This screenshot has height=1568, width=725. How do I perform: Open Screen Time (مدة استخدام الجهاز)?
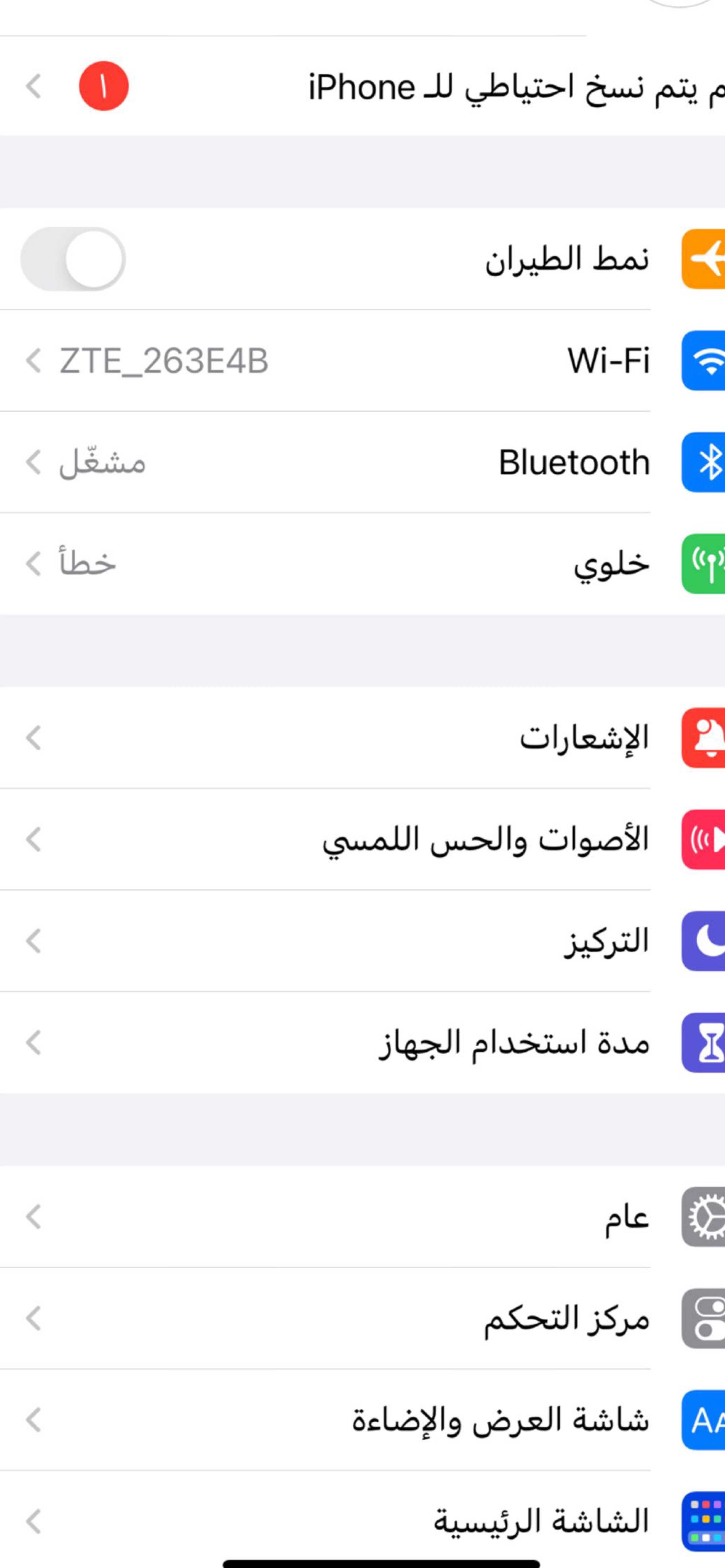[x=362, y=1043]
